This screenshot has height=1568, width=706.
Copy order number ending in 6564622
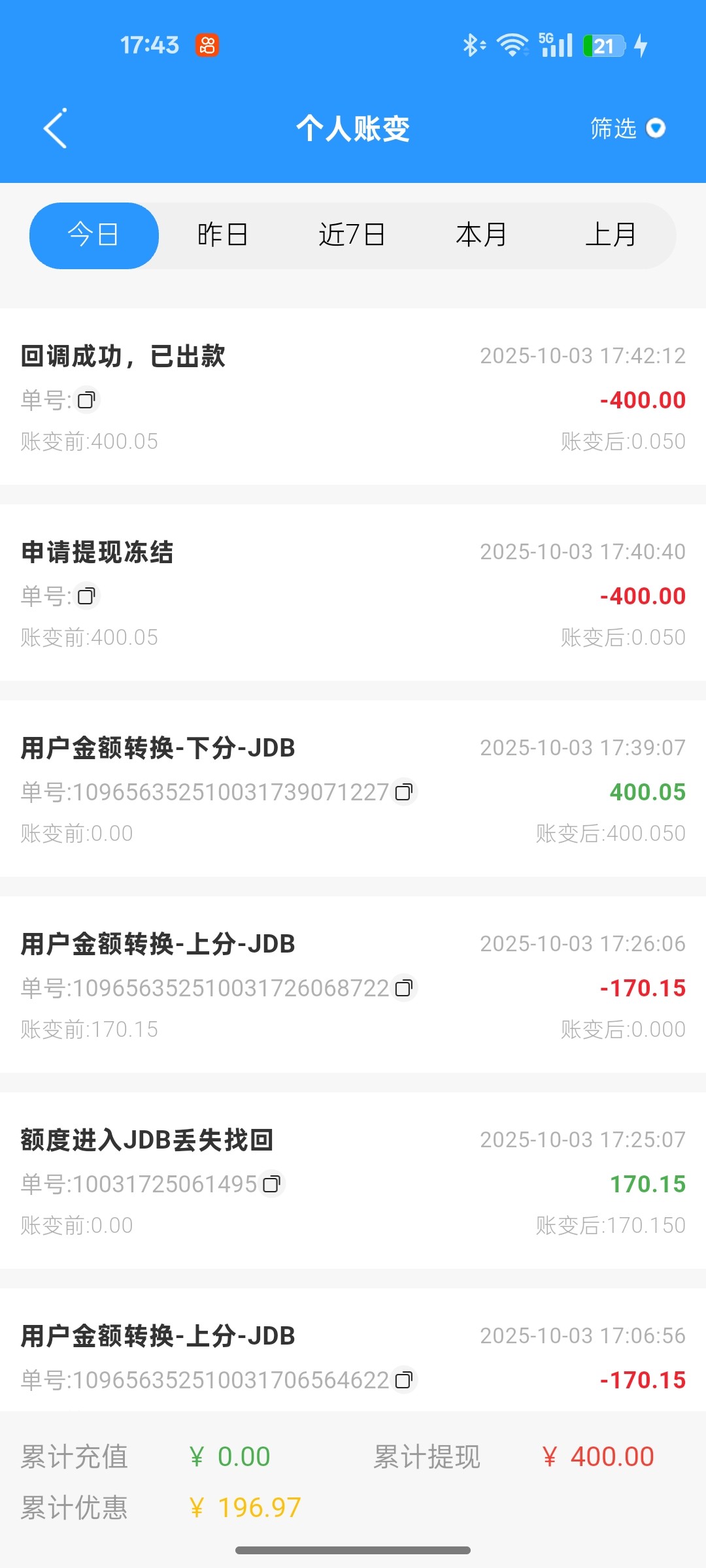(404, 1380)
